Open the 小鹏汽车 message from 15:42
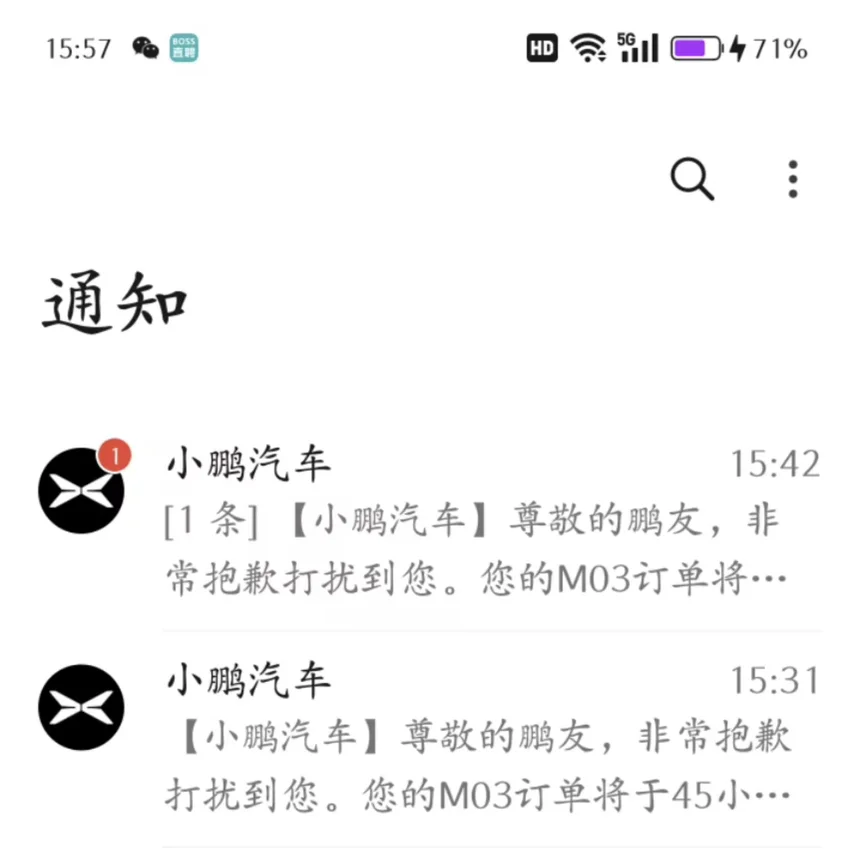This screenshot has width=860, height=854. click(x=430, y=520)
